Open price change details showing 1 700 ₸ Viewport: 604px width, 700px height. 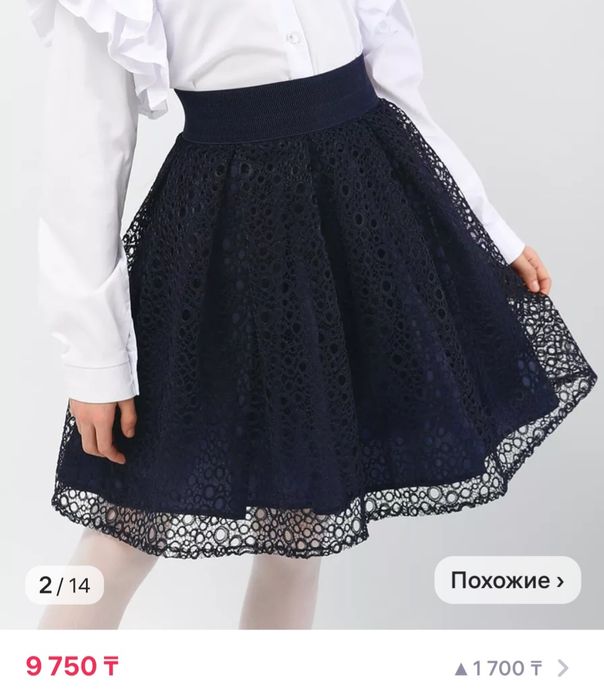click(511, 667)
